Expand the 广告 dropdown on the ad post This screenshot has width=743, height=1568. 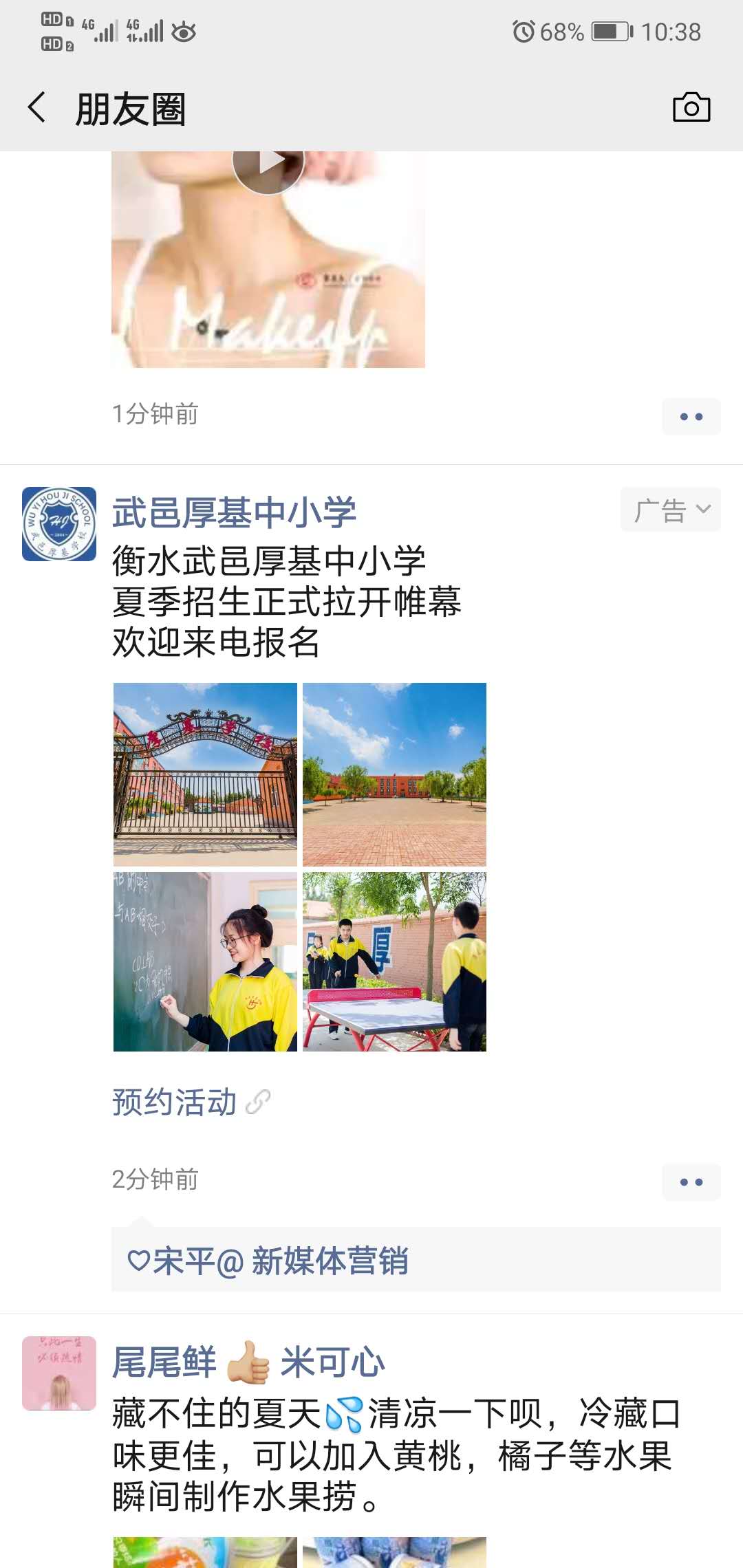pos(670,510)
